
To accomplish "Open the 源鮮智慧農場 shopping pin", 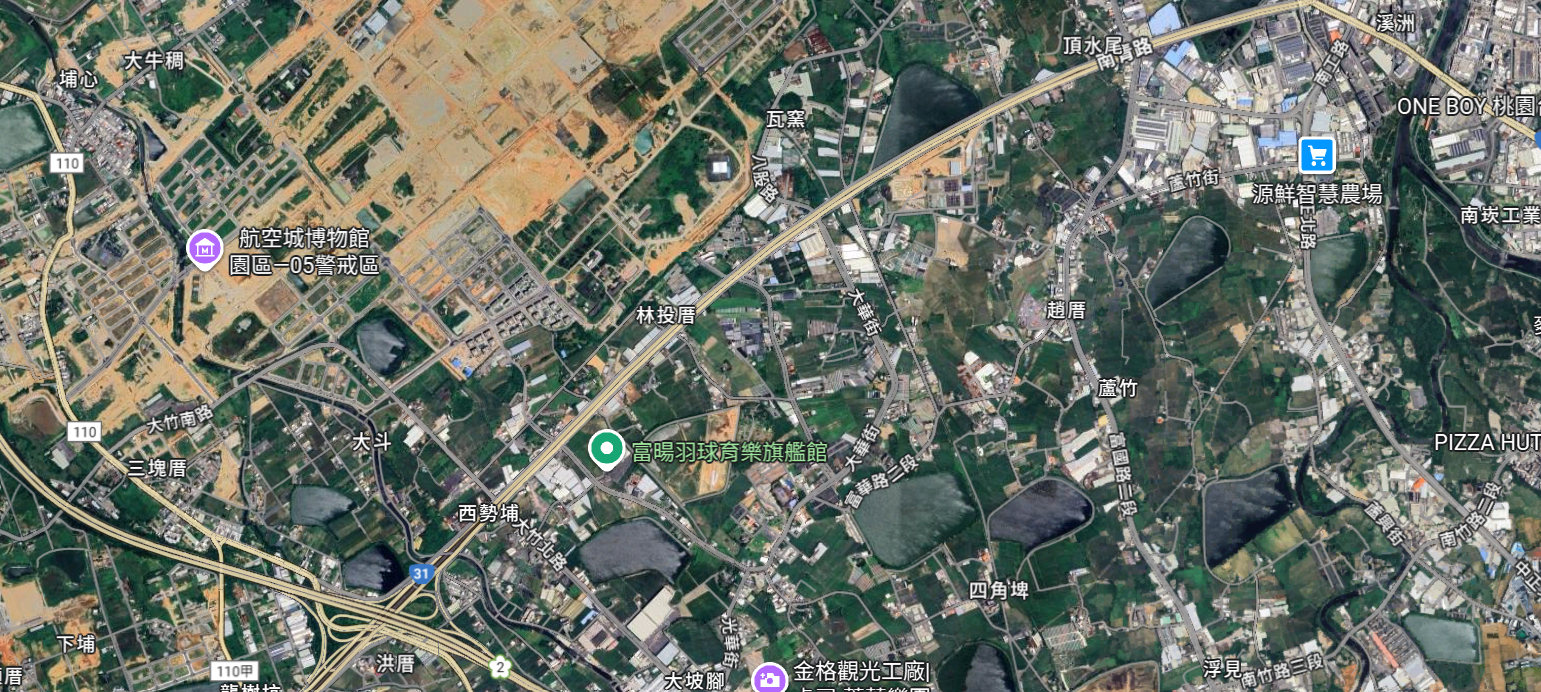I will click(1317, 155).
